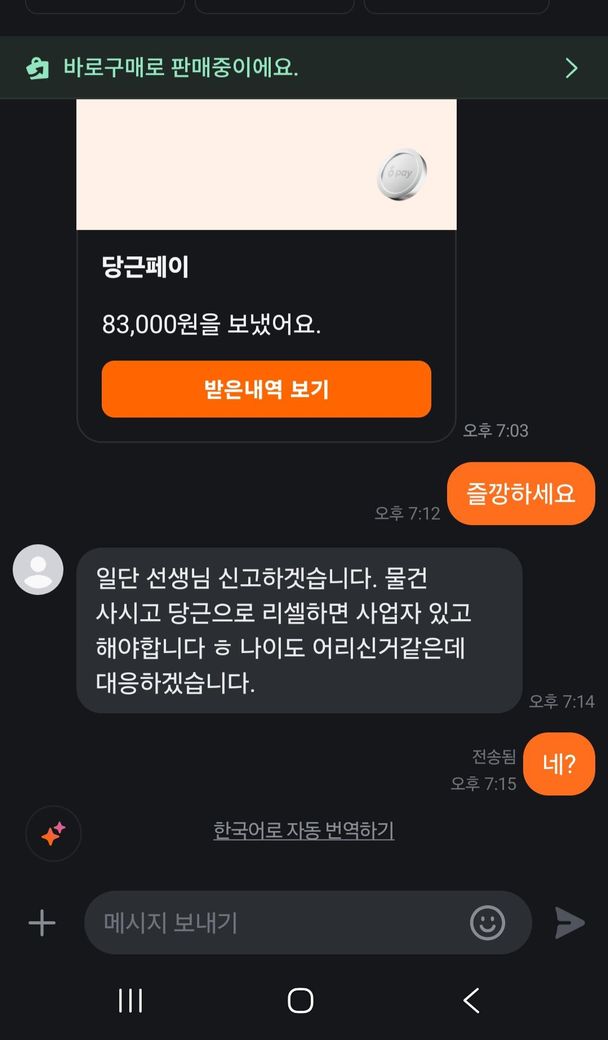Viewport: 608px width, 1040px height.
Task: Open the 바로구매로 판매중이에요 banner
Action: click(x=304, y=68)
